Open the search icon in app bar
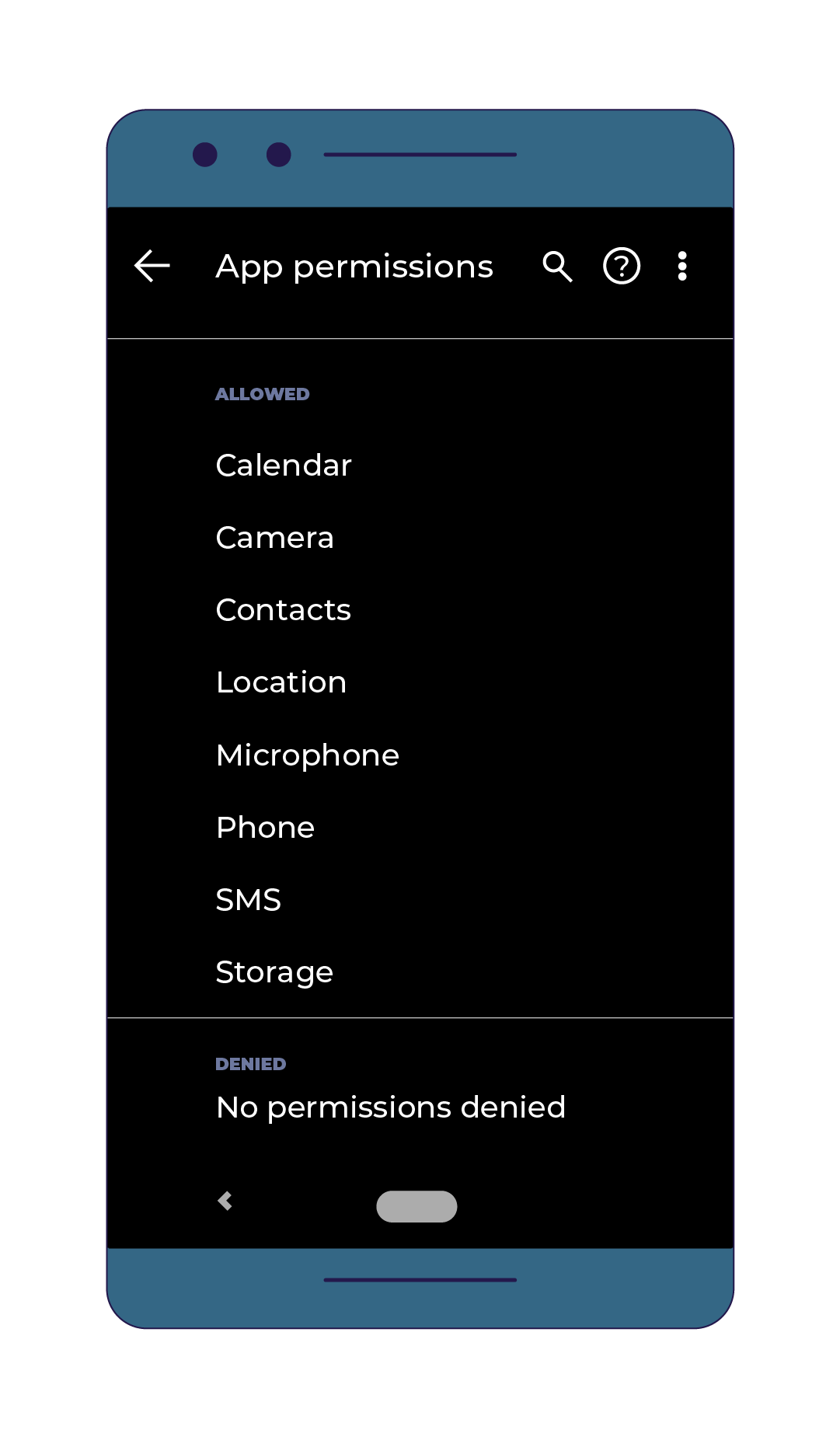This screenshot has width=840, height=1437. (x=558, y=267)
